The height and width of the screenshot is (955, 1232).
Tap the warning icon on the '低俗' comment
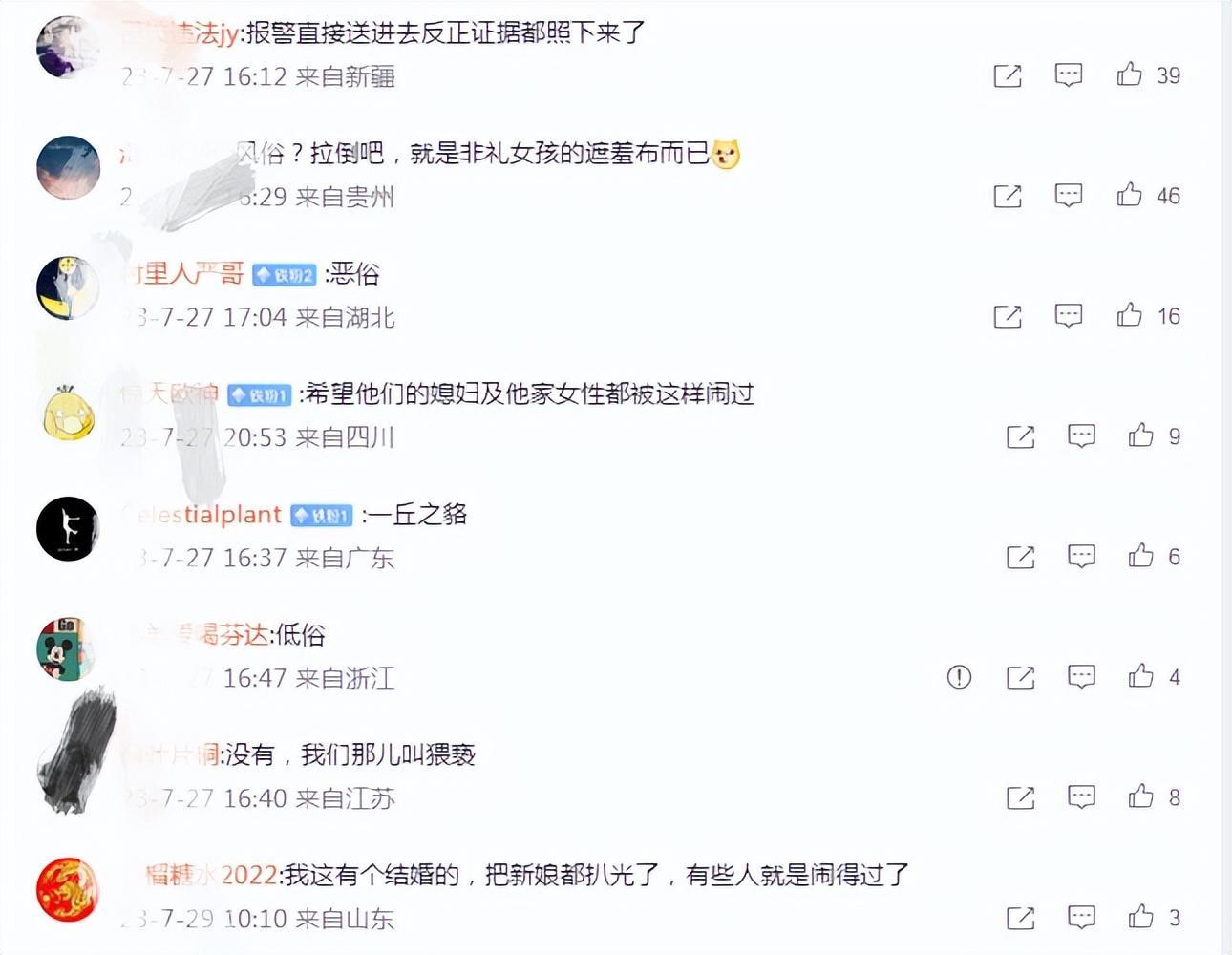click(959, 677)
